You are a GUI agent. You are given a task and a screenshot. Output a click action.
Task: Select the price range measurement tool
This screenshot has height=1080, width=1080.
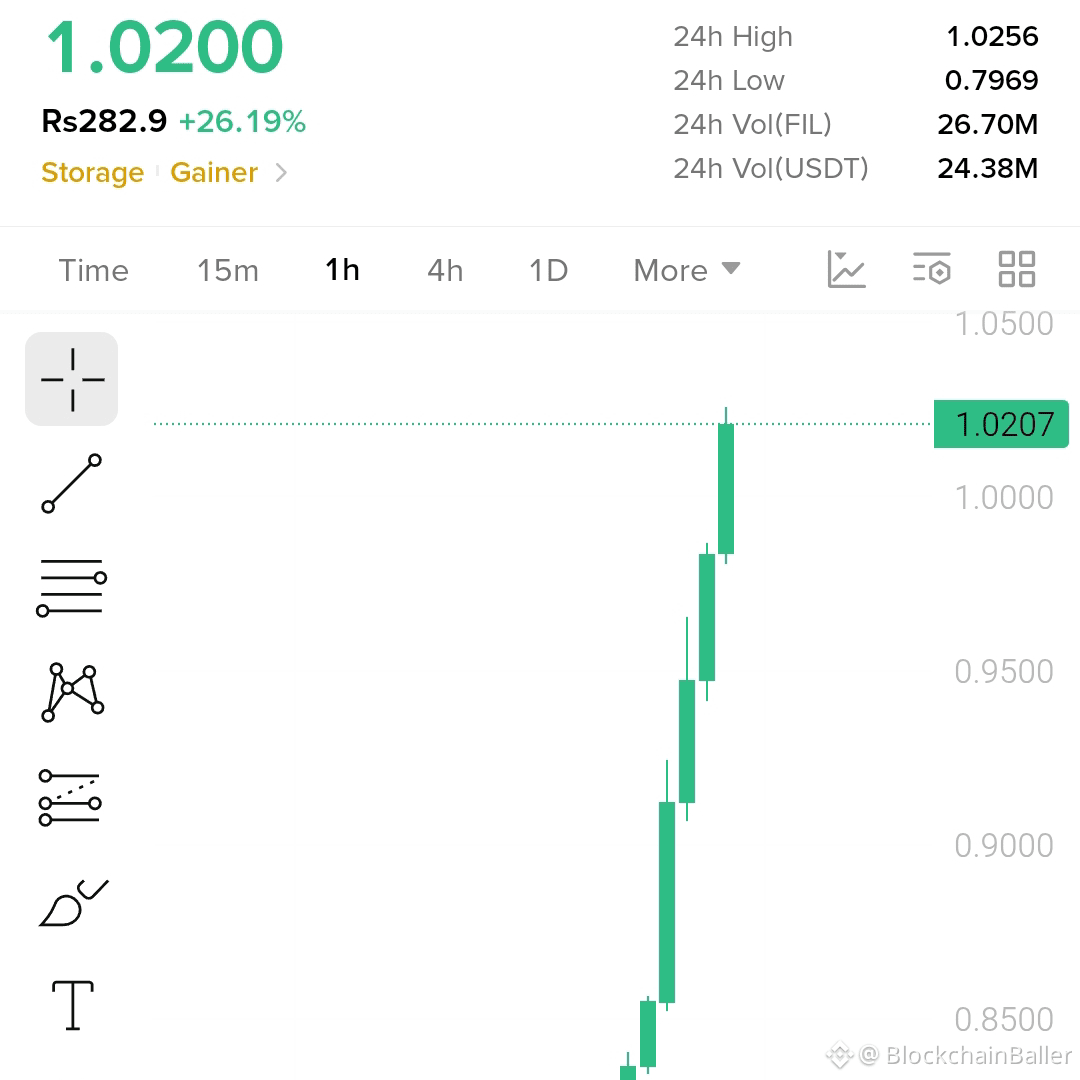(x=70, y=798)
